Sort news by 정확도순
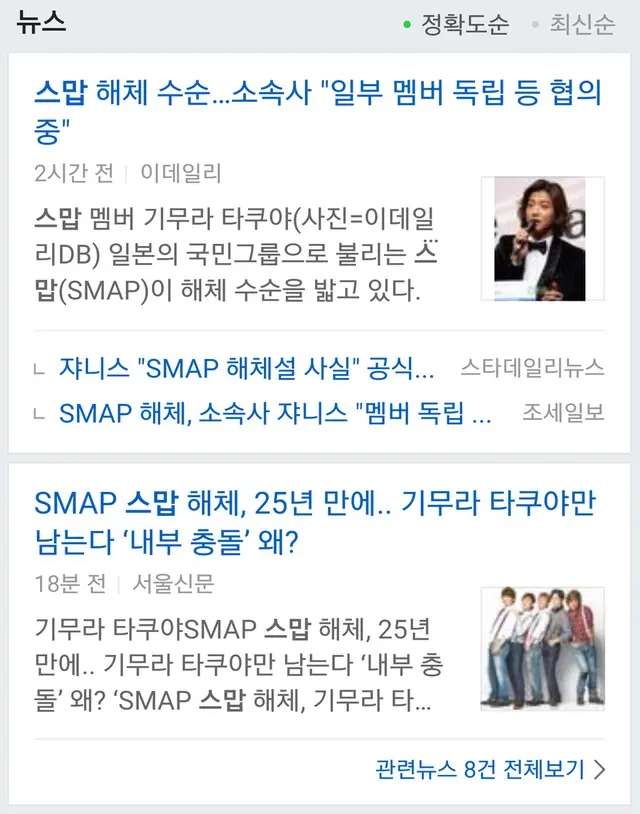The height and width of the screenshot is (814, 640). (x=464, y=24)
